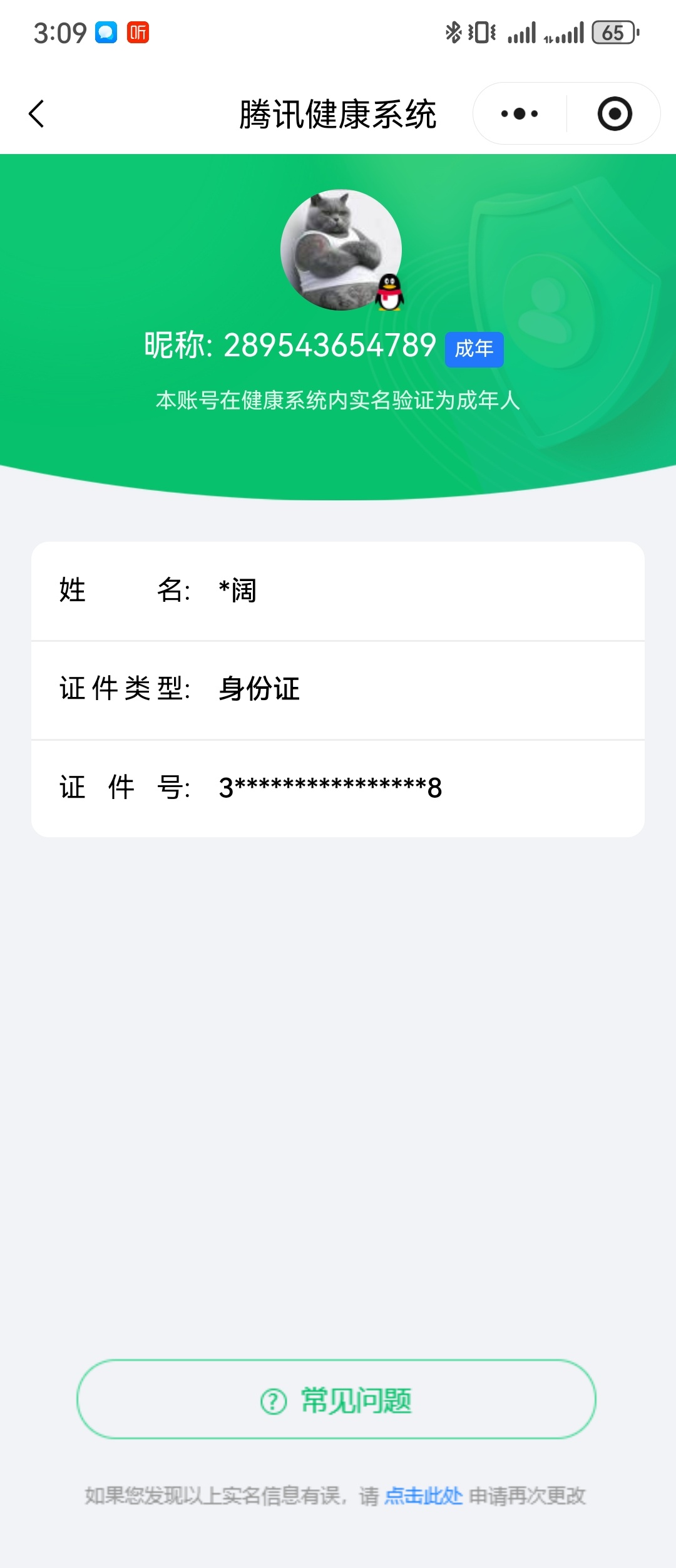Click the QQ penguin badge on avatar
The height and width of the screenshot is (1568, 676).
388,293
